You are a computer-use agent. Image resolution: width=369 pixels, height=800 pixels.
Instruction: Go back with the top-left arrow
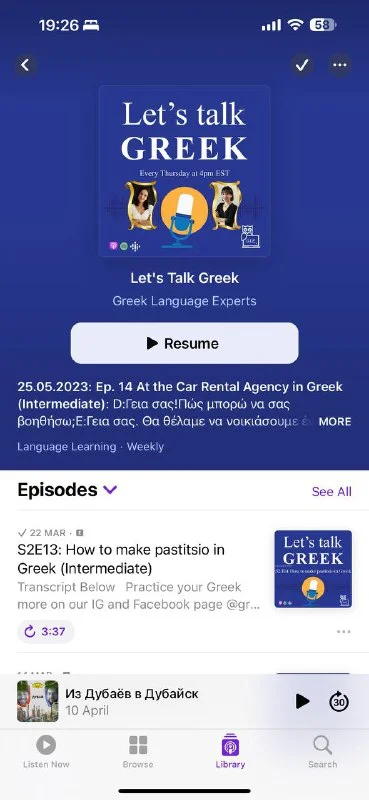point(25,65)
